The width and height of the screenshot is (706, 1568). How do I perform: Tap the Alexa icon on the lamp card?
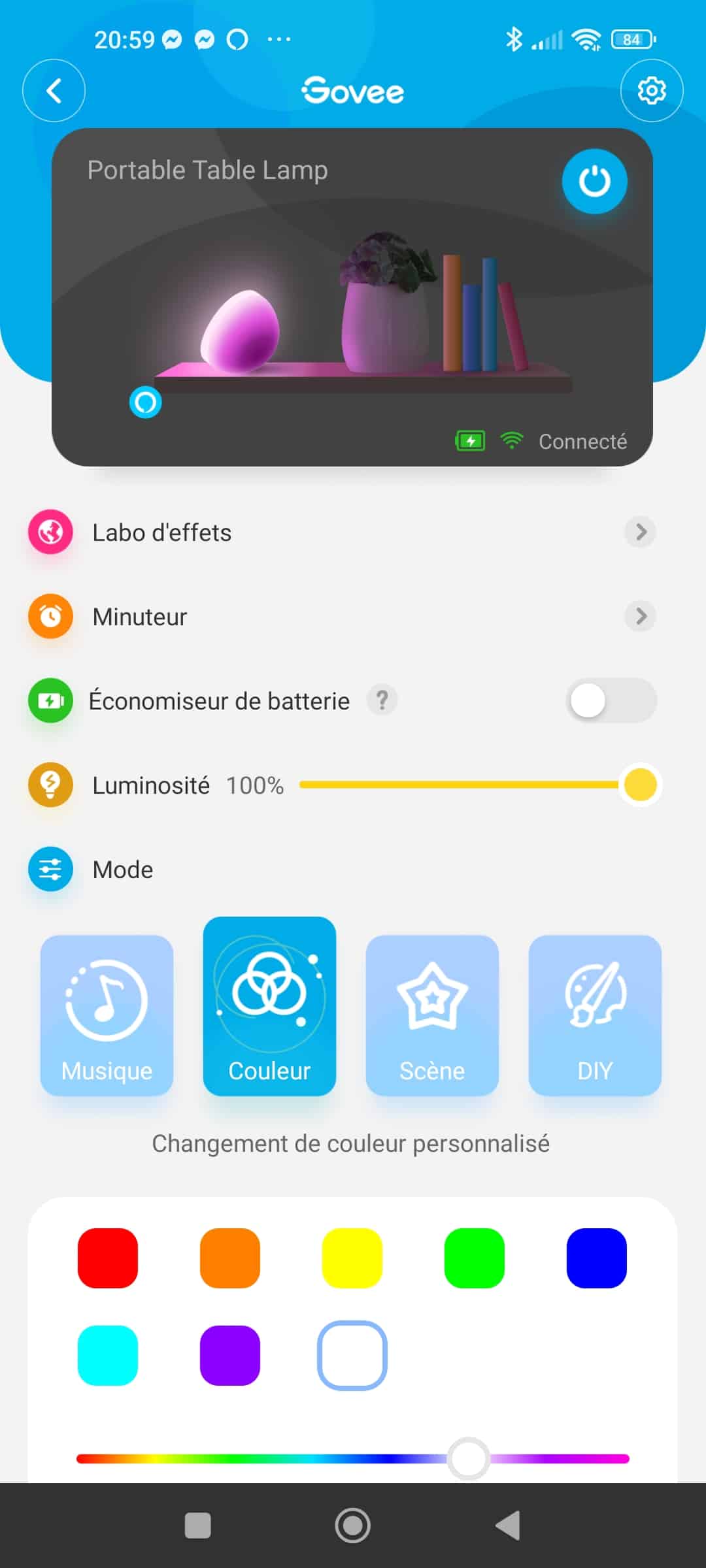click(x=145, y=402)
